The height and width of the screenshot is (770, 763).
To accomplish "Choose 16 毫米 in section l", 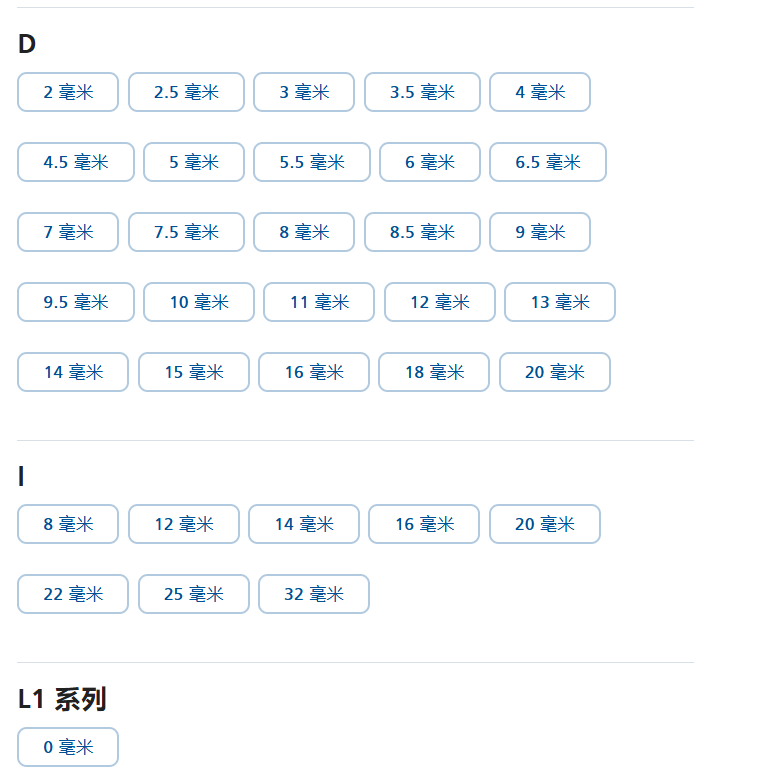I will 424,524.
